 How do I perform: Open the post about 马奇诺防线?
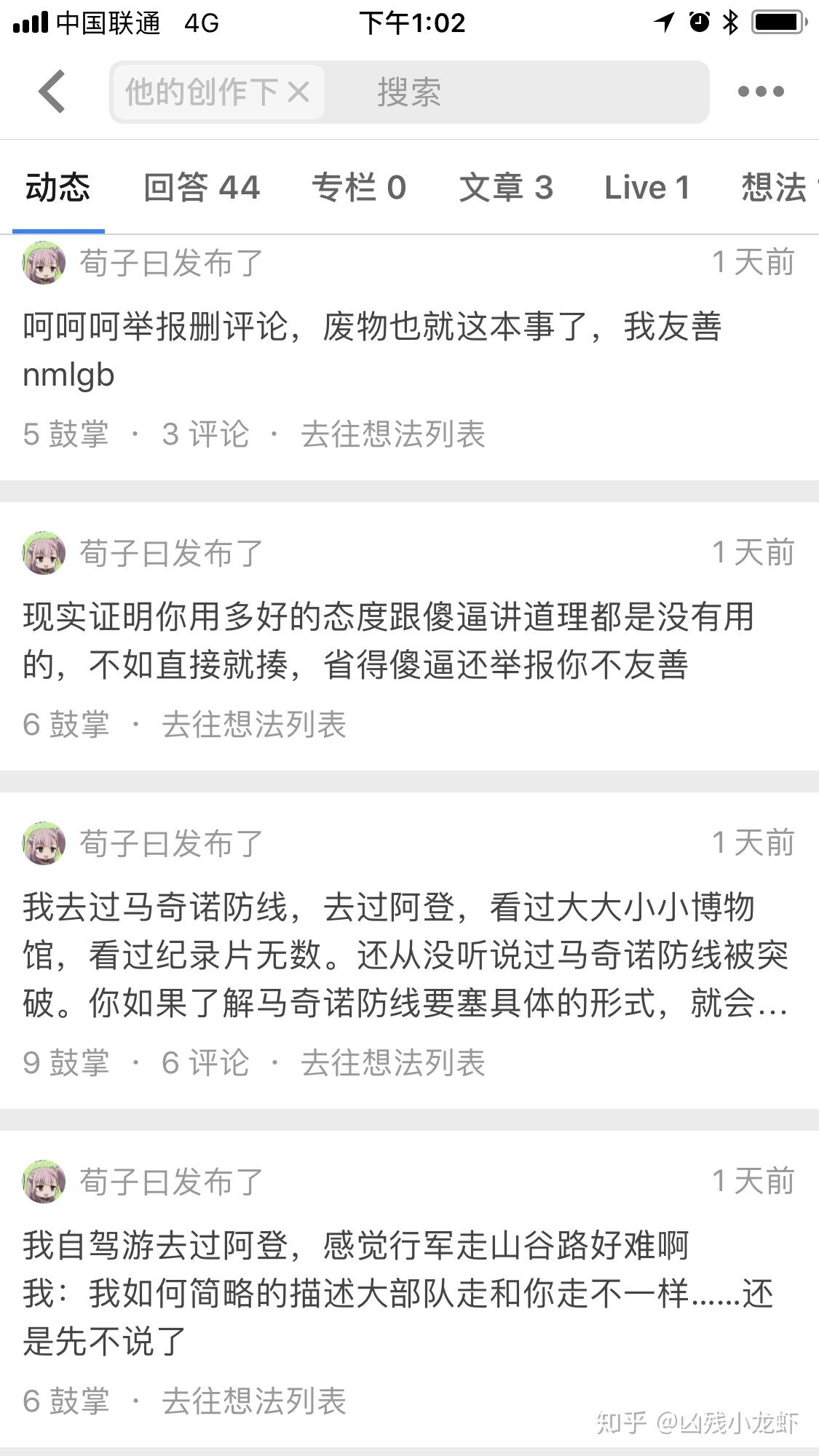(x=404, y=955)
